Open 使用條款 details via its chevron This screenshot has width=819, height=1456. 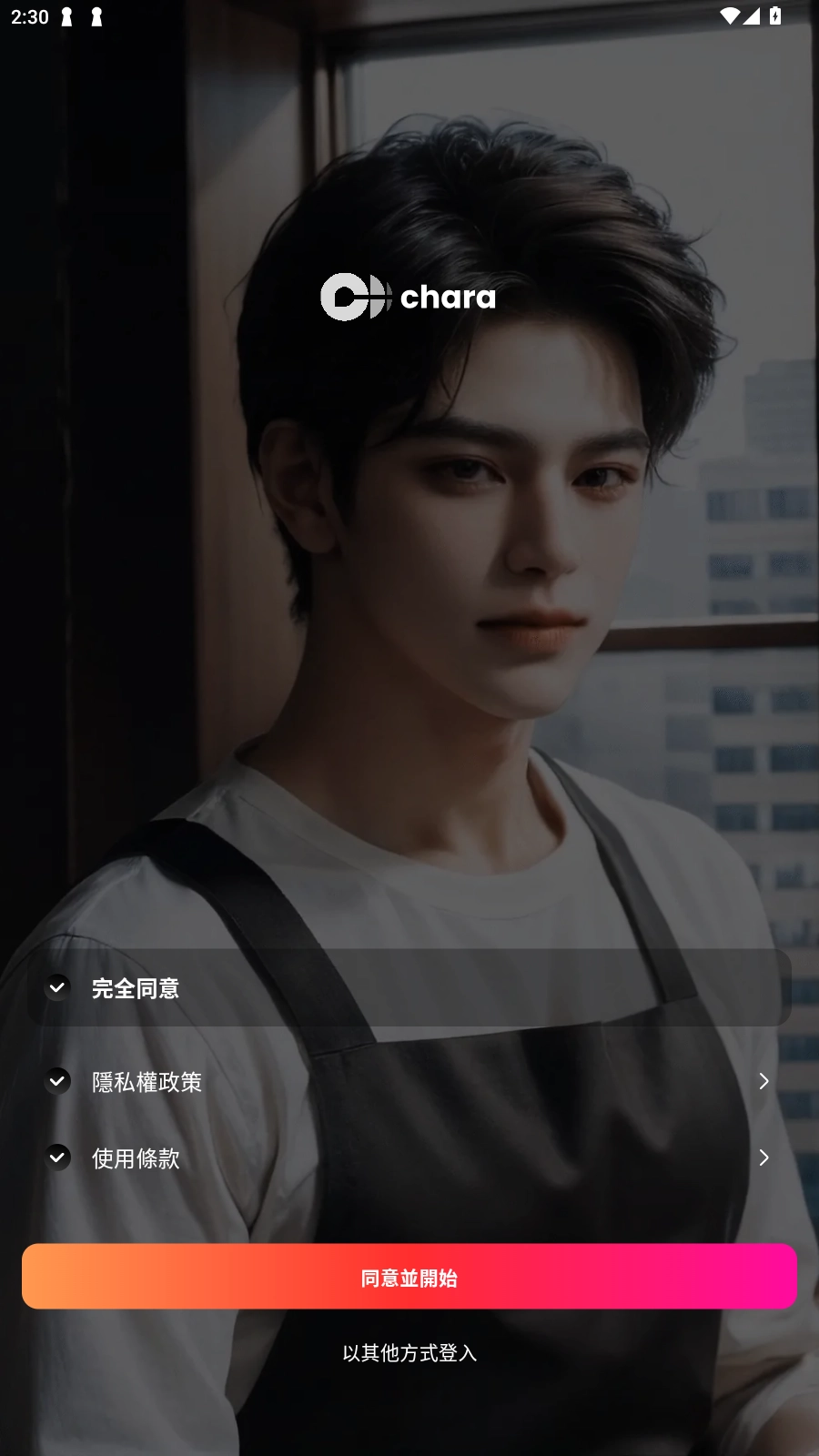click(763, 1158)
